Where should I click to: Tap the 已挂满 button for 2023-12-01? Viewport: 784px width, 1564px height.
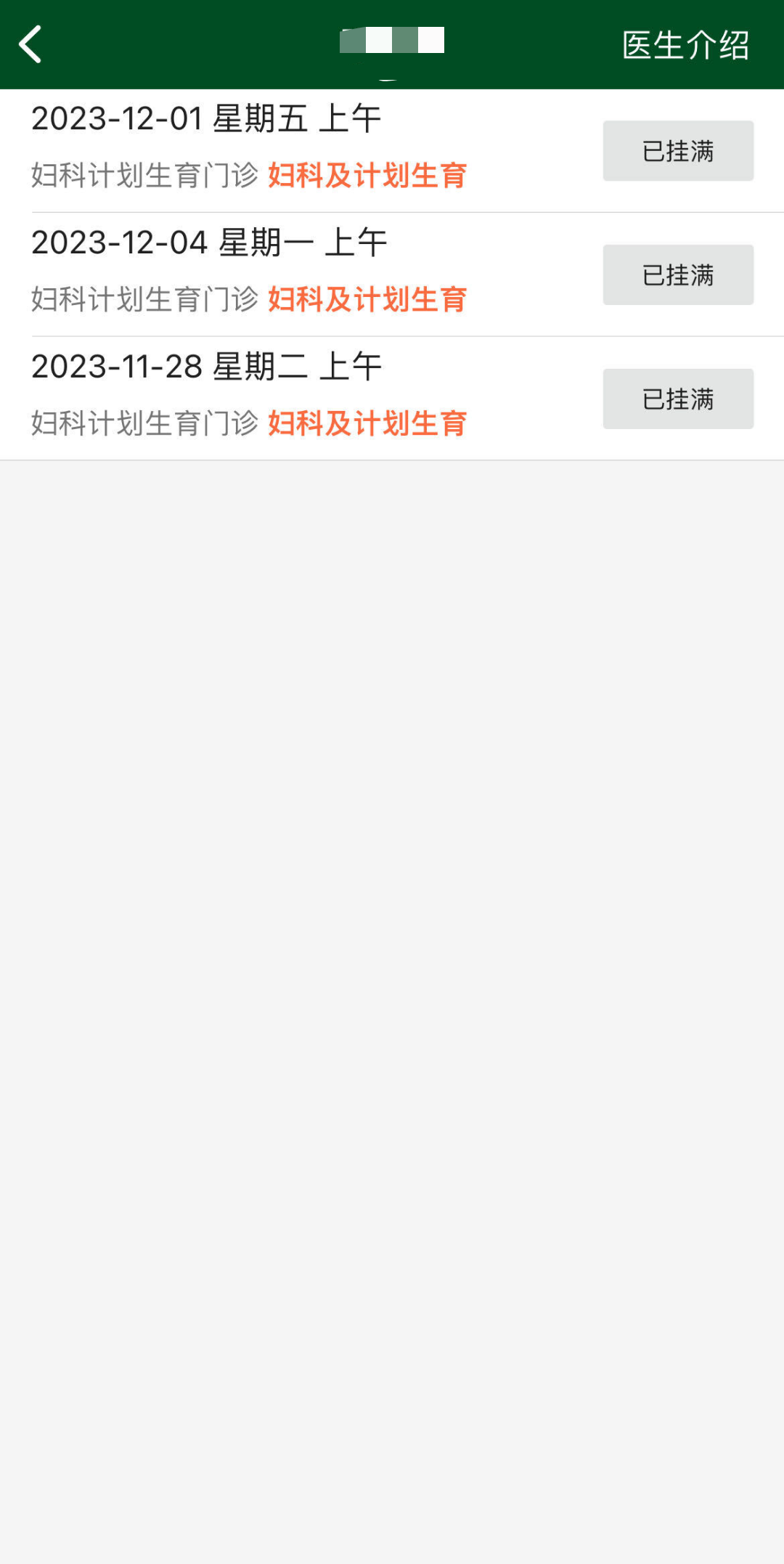click(x=677, y=150)
